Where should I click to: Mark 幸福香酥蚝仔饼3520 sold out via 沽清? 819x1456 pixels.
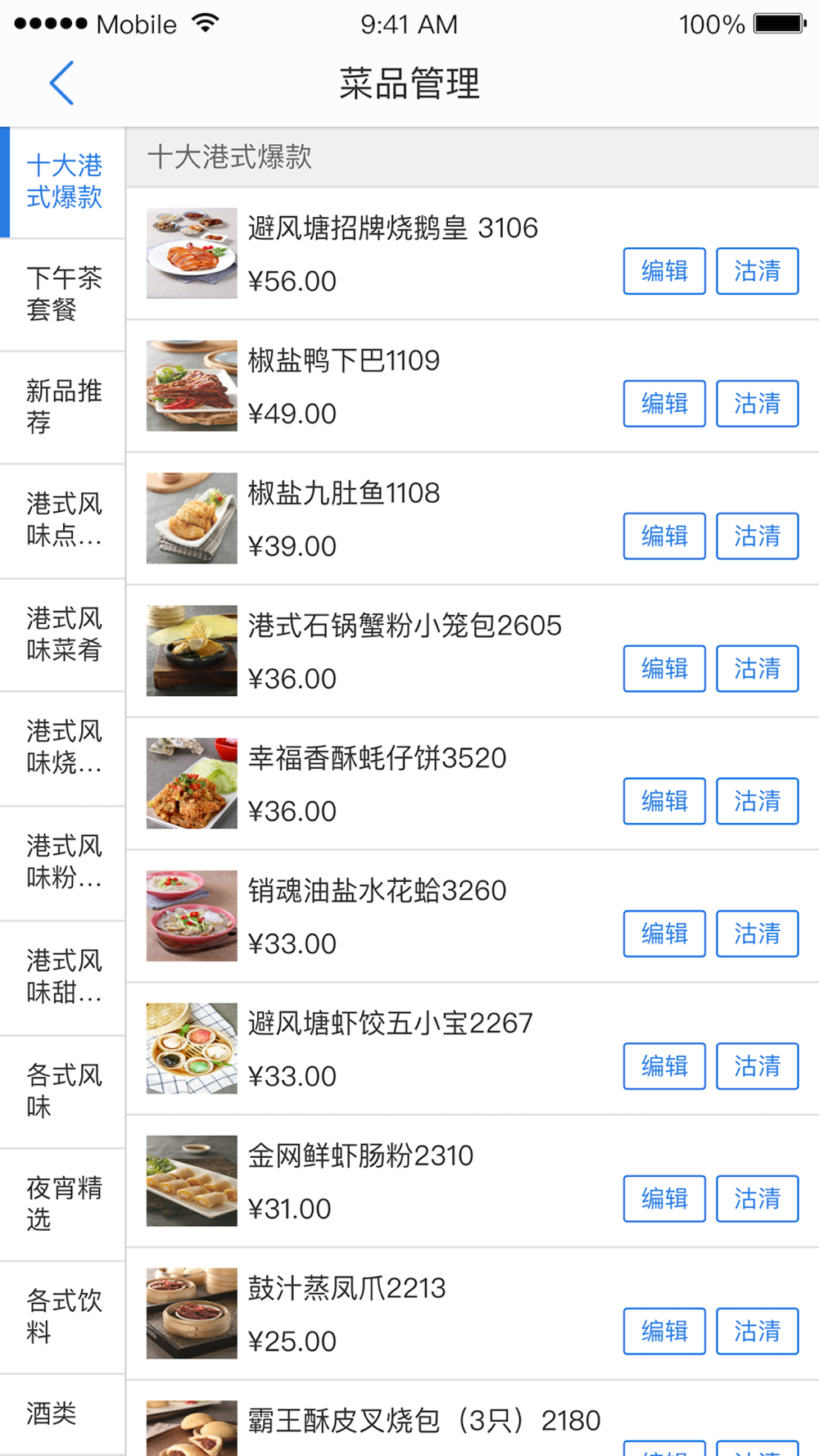point(757,801)
